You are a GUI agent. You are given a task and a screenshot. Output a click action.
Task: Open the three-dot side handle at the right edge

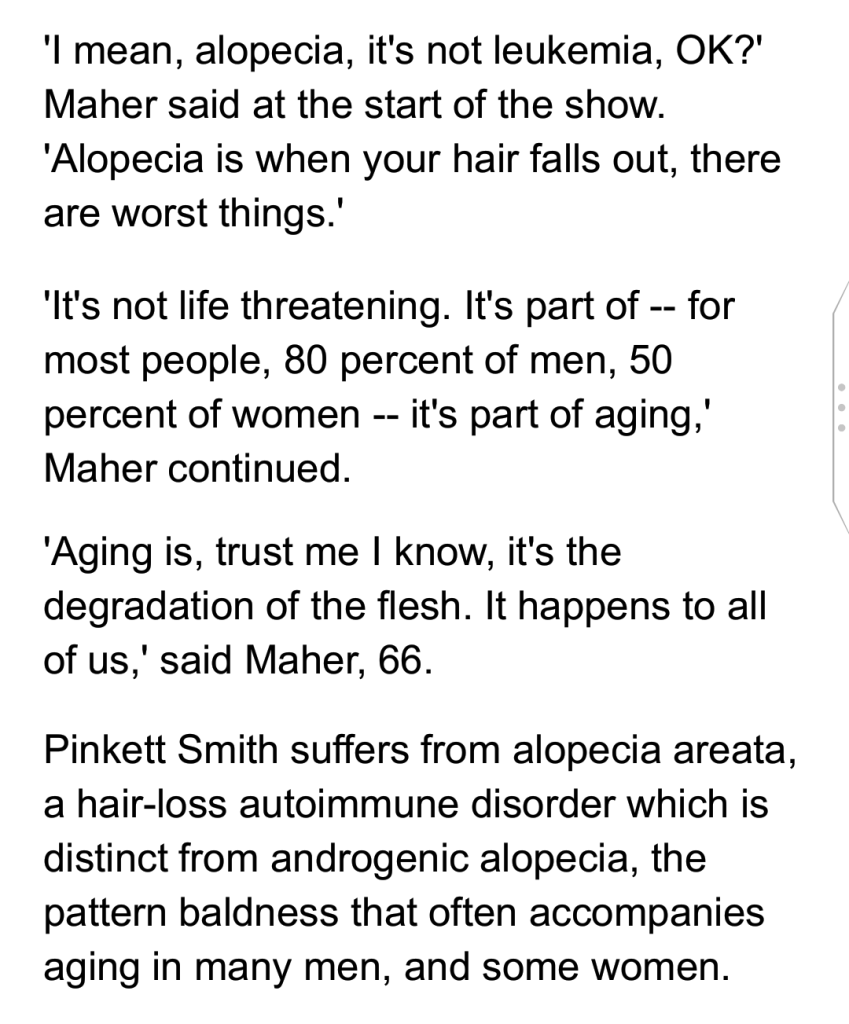point(841,407)
